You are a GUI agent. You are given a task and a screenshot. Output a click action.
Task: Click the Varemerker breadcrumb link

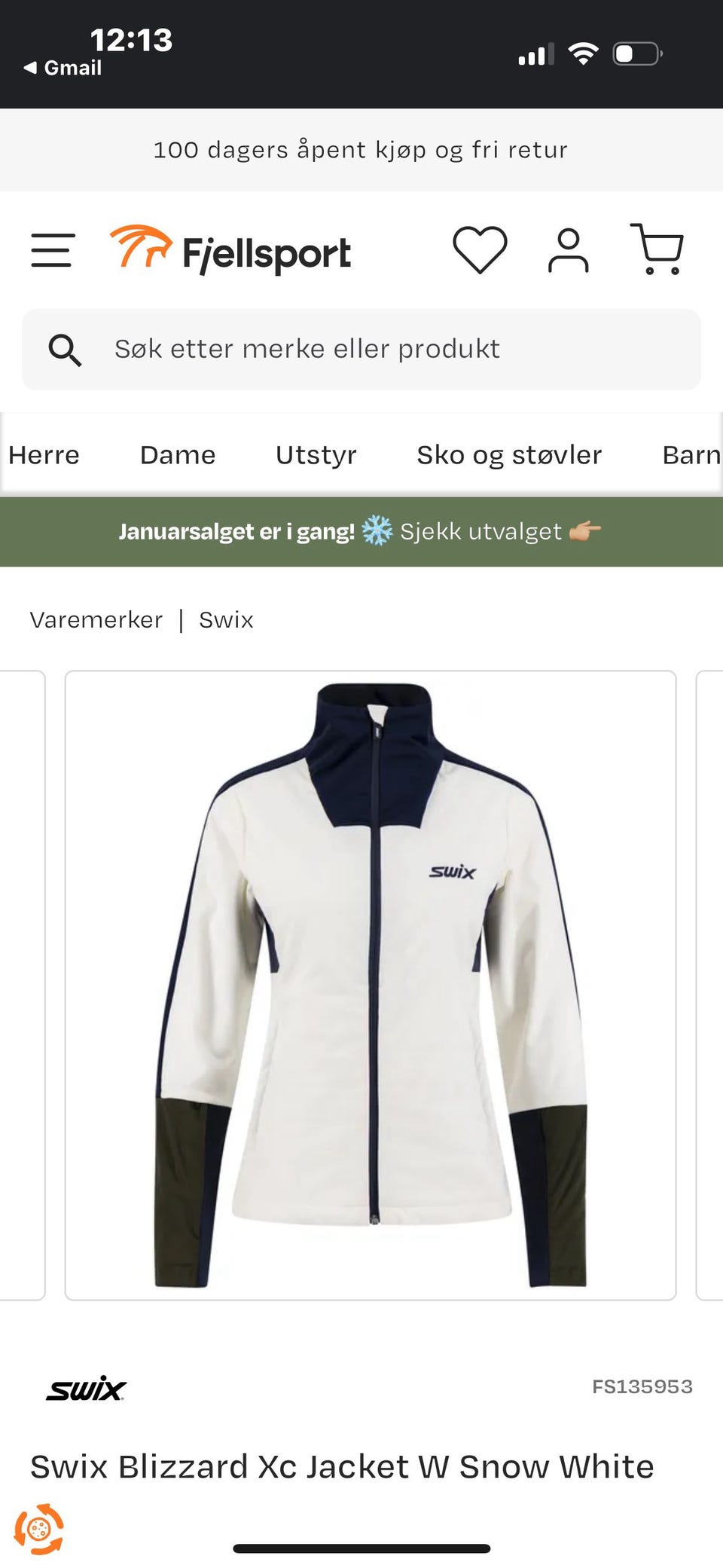pyautogui.click(x=96, y=619)
